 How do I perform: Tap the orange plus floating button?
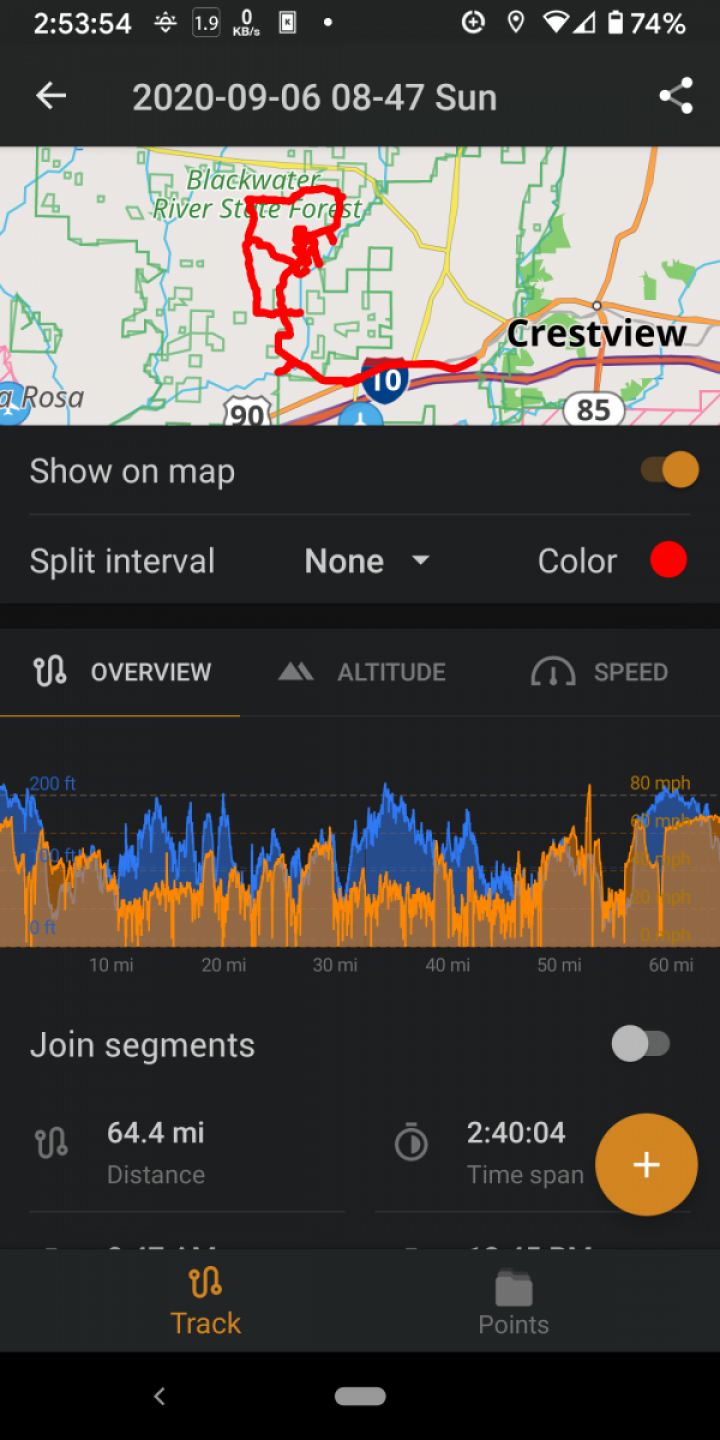pyautogui.click(x=646, y=1164)
